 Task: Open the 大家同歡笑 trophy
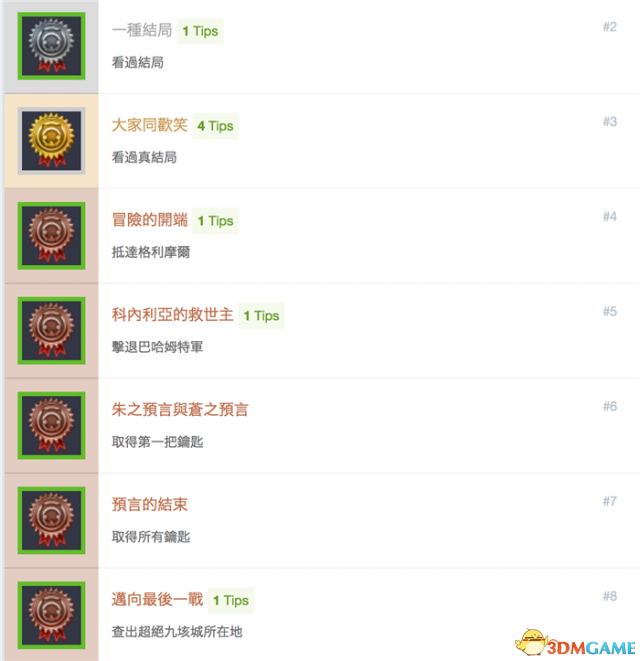tap(149, 126)
